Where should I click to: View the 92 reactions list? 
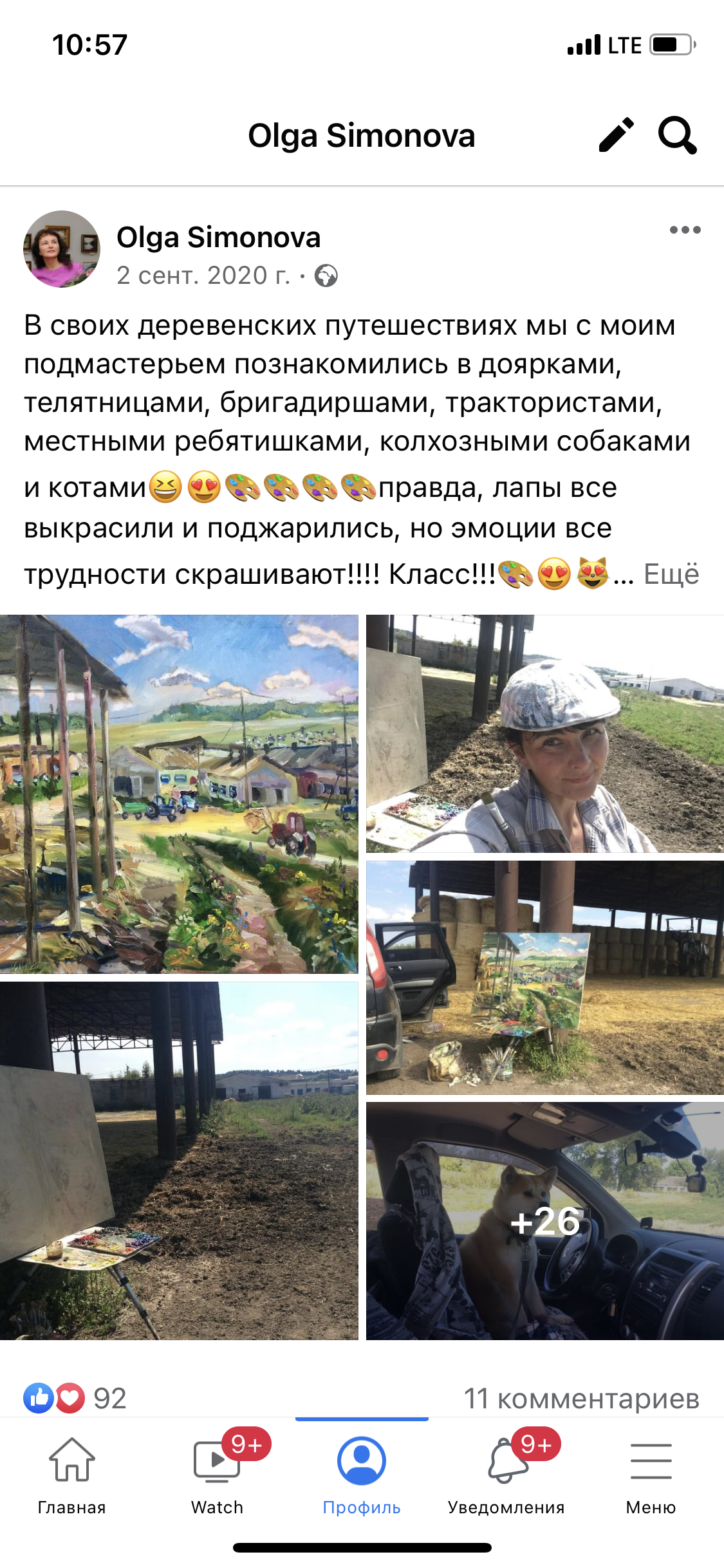point(76,1398)
